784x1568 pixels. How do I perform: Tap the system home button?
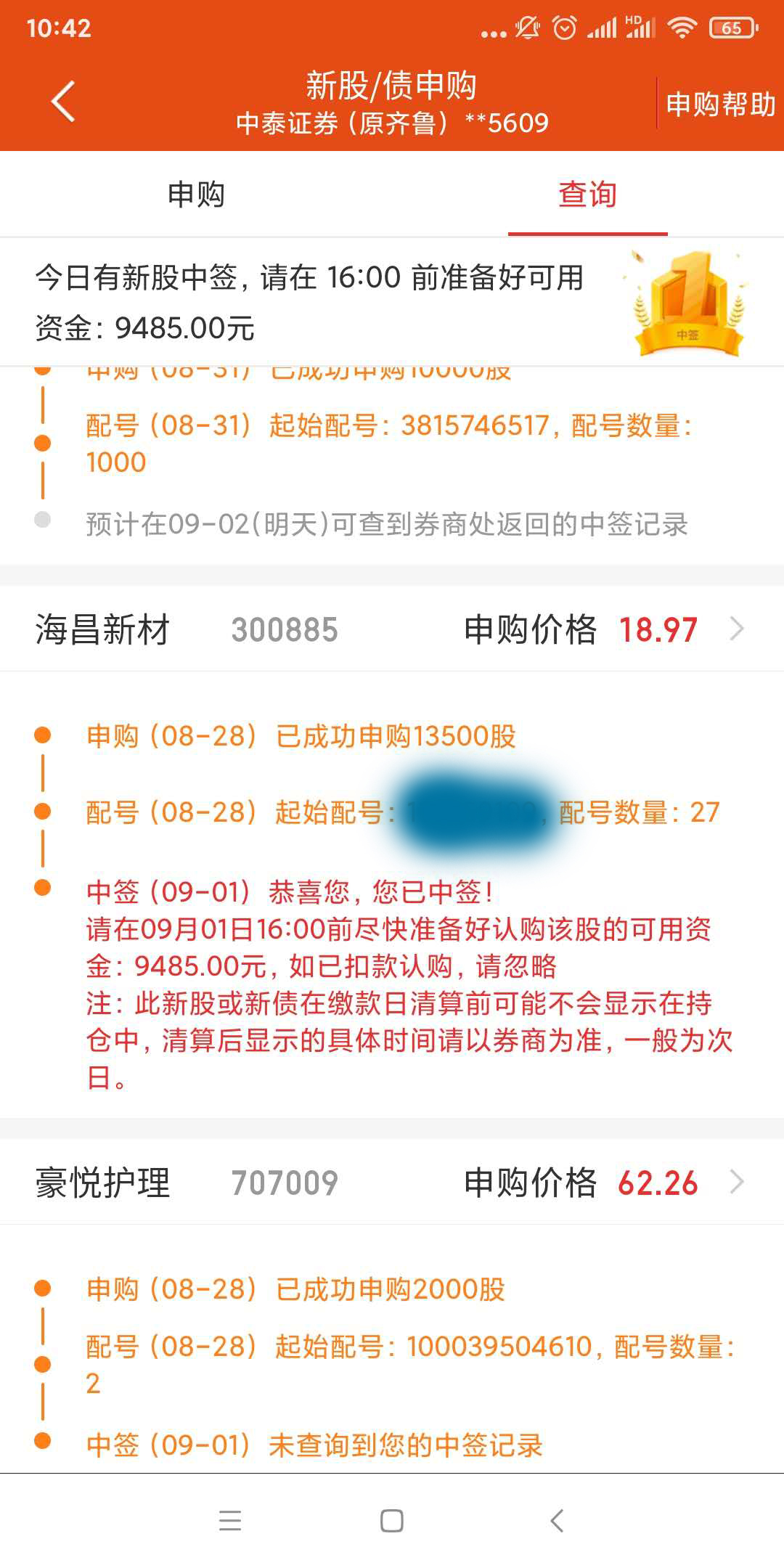click(x=392, y=1520)
